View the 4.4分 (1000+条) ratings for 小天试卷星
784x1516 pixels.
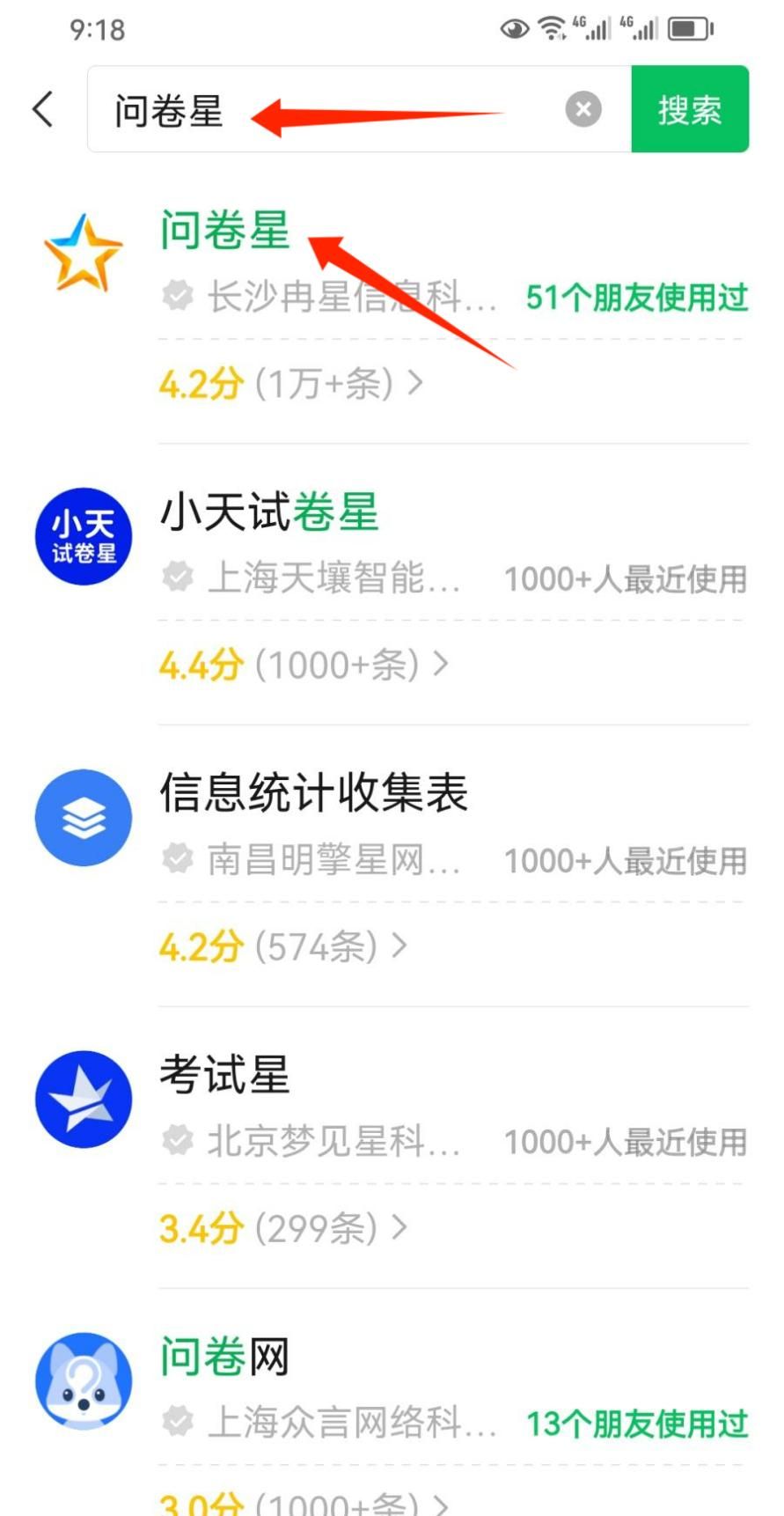tap(303, 665)
